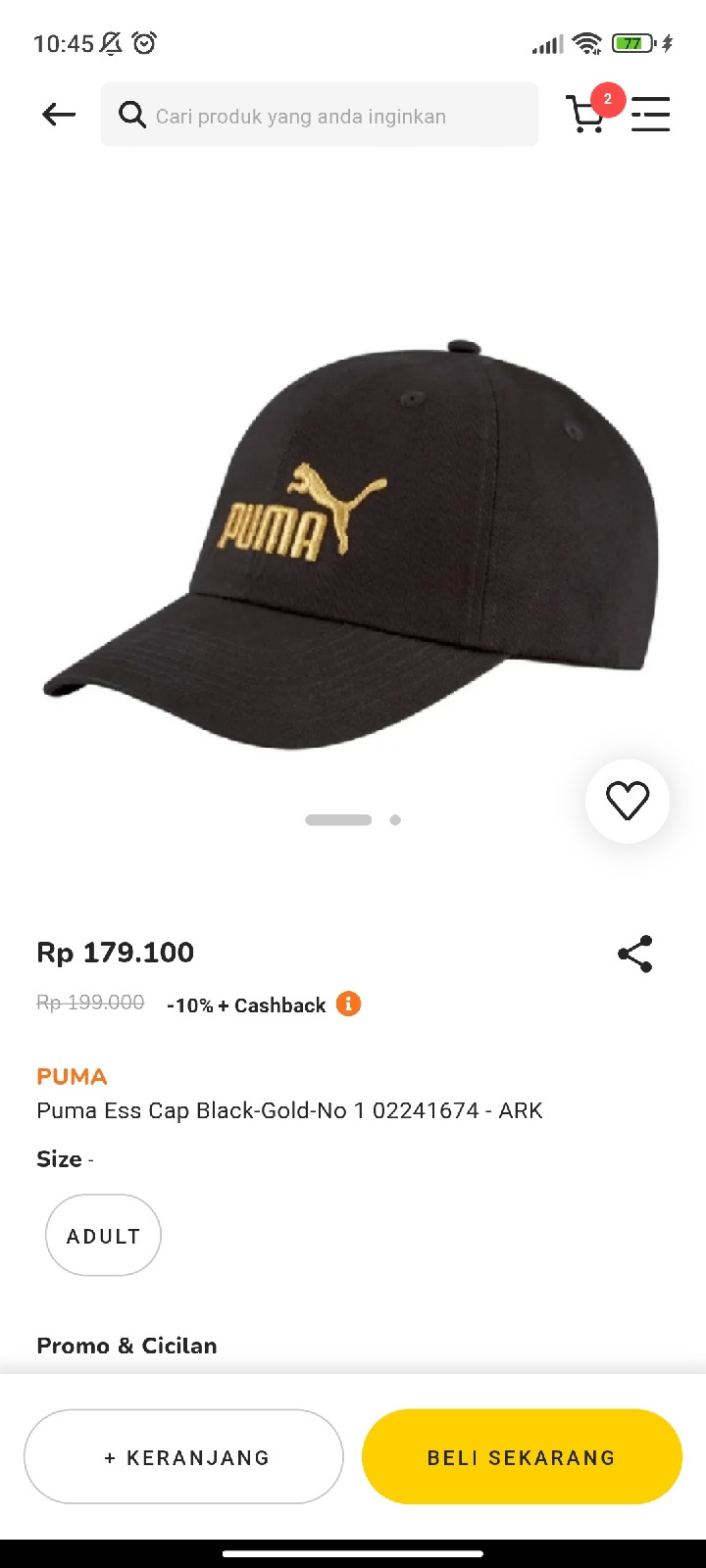The image size is (706, 1568).
Task: Add item with + KERANJANG button
Action: click(x=184, y=1457)
